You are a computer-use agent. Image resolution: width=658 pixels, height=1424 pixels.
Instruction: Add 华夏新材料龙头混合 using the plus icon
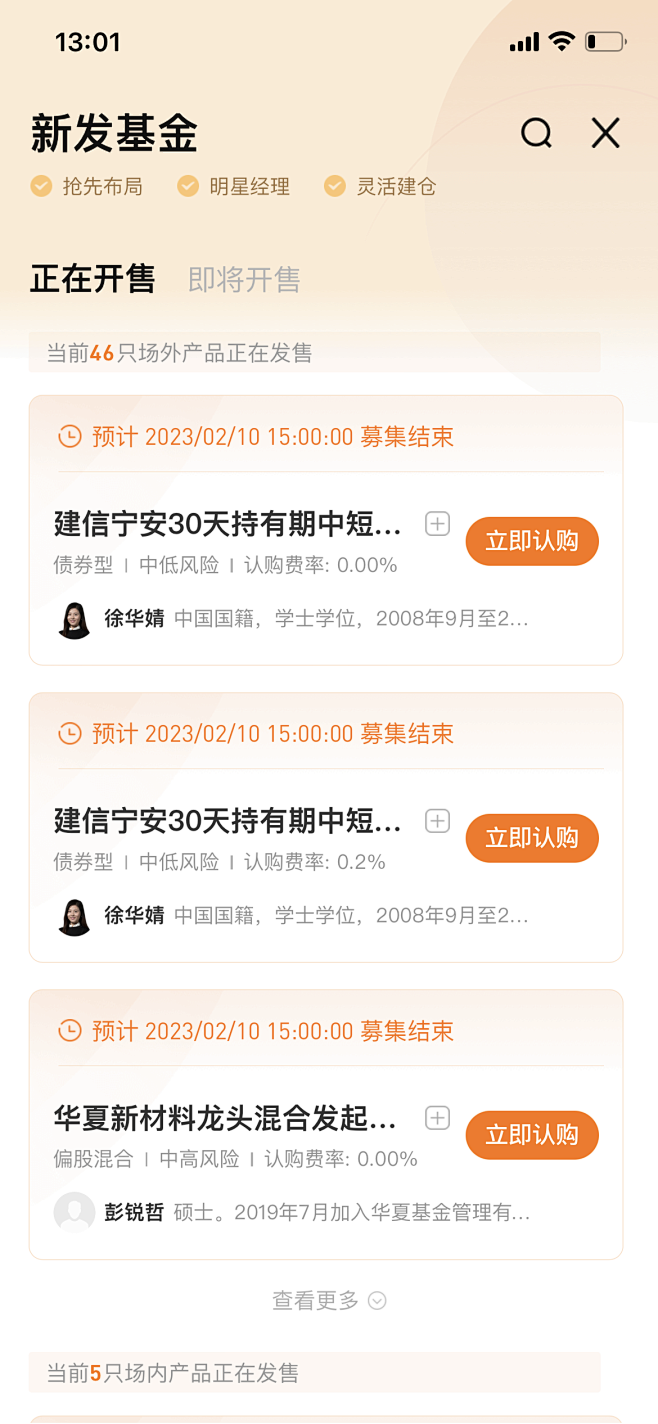[x=437, y=1117]
